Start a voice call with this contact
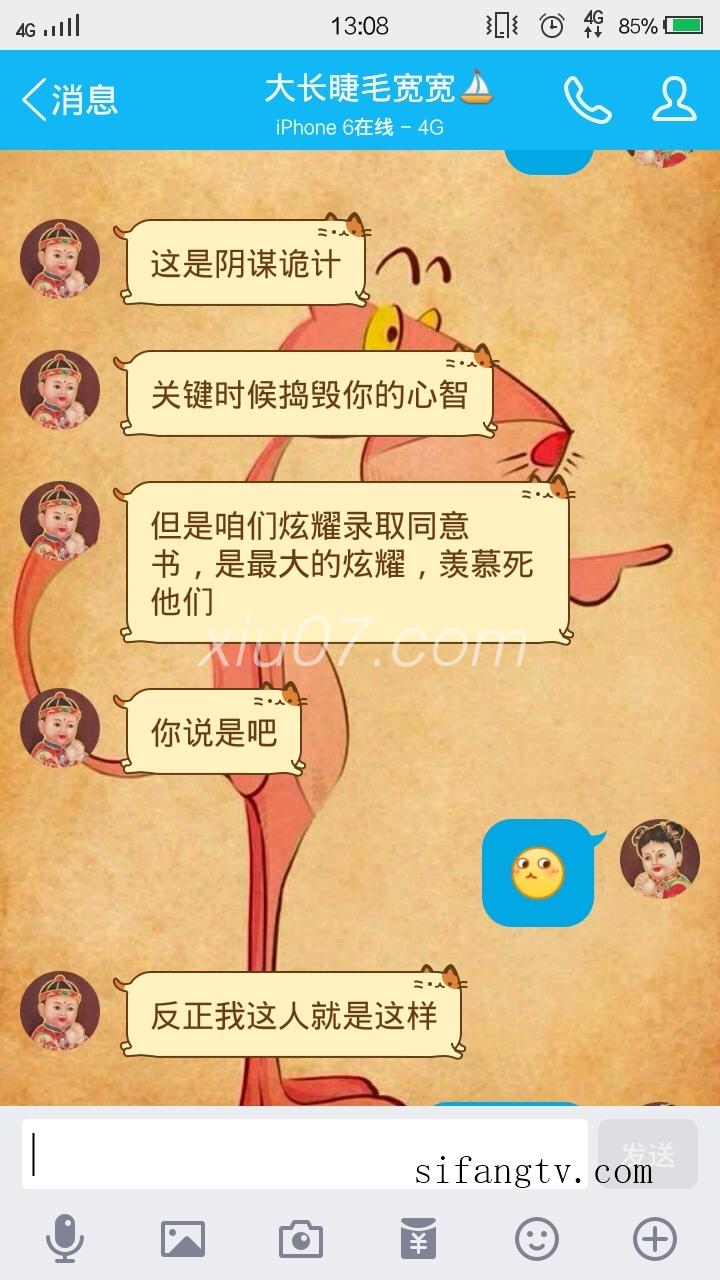Viewport: 720px width, 1280px height. coord(587,100)
